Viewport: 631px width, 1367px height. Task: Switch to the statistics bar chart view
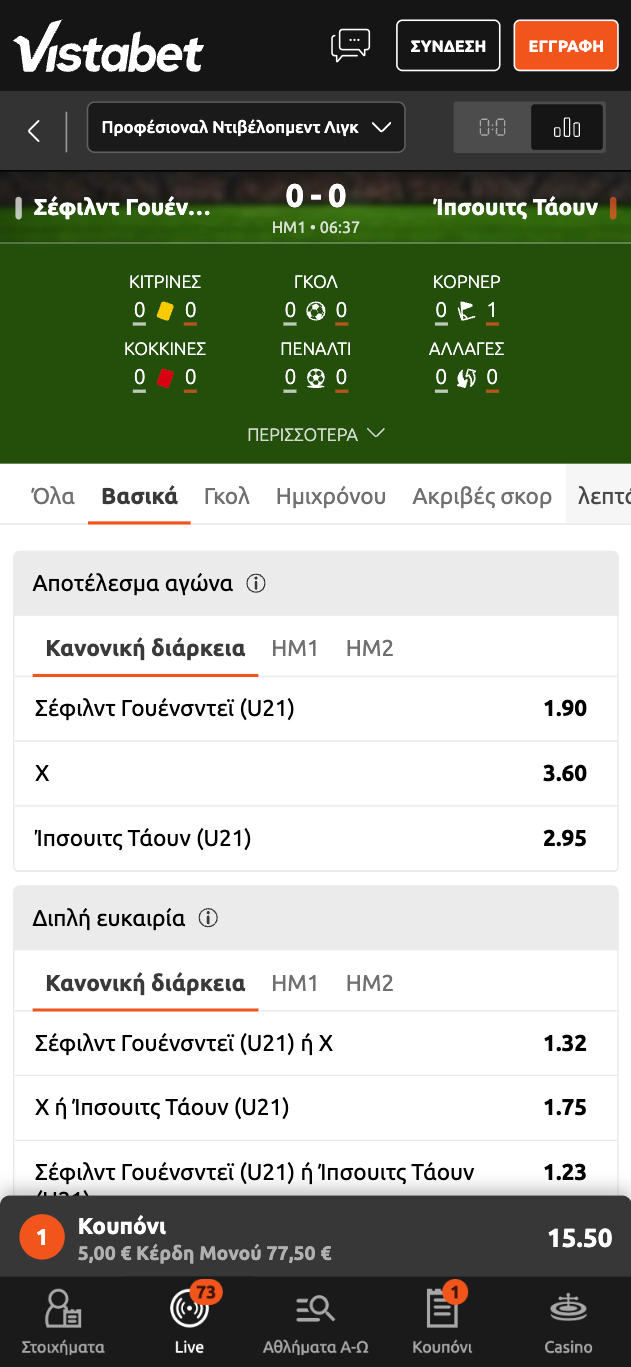[567, 128]
